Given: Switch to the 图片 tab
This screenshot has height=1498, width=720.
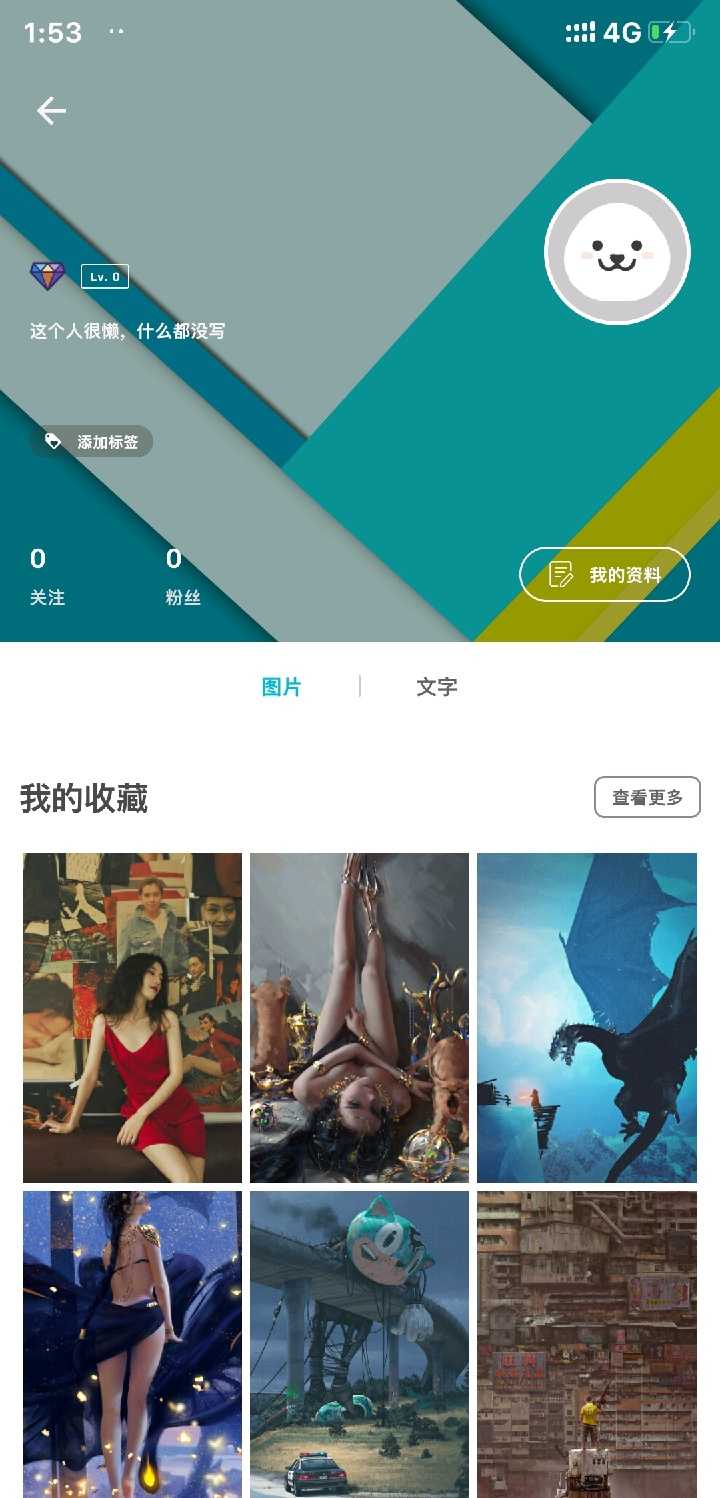Looking at the screenshot, I should [281, 687].
